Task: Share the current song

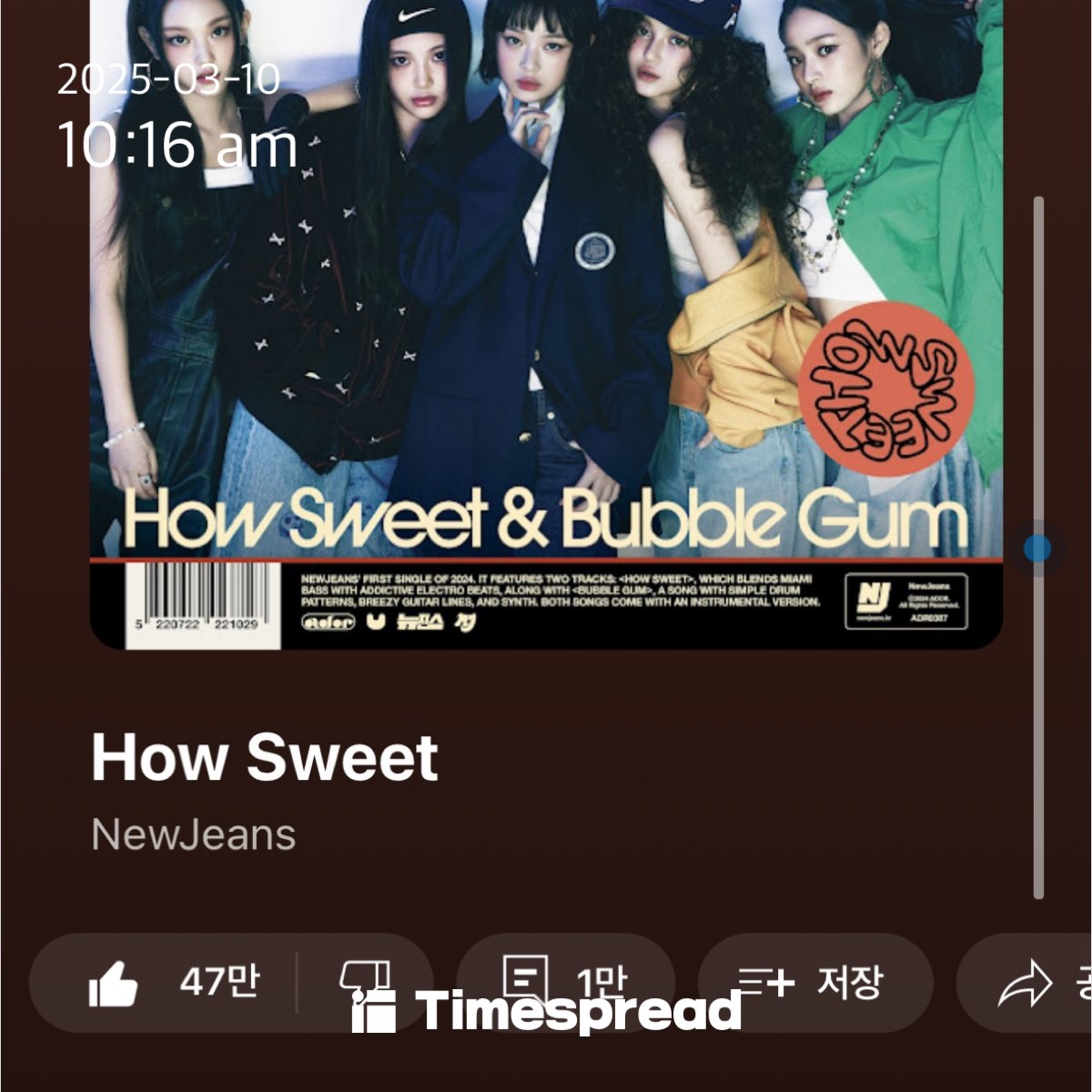Action: (x=1028, y=985)
